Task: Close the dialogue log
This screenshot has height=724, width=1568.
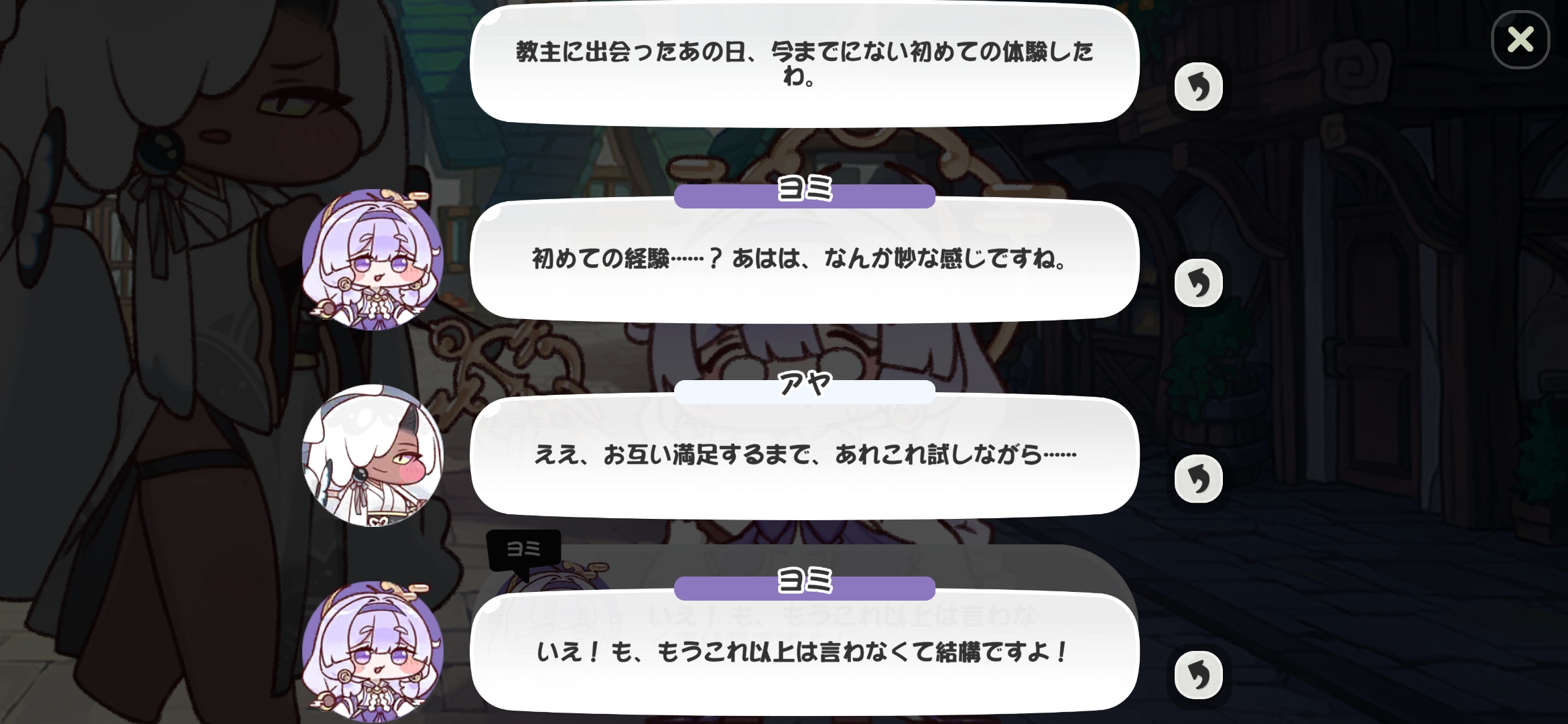Action: [x=1520, y=40]
